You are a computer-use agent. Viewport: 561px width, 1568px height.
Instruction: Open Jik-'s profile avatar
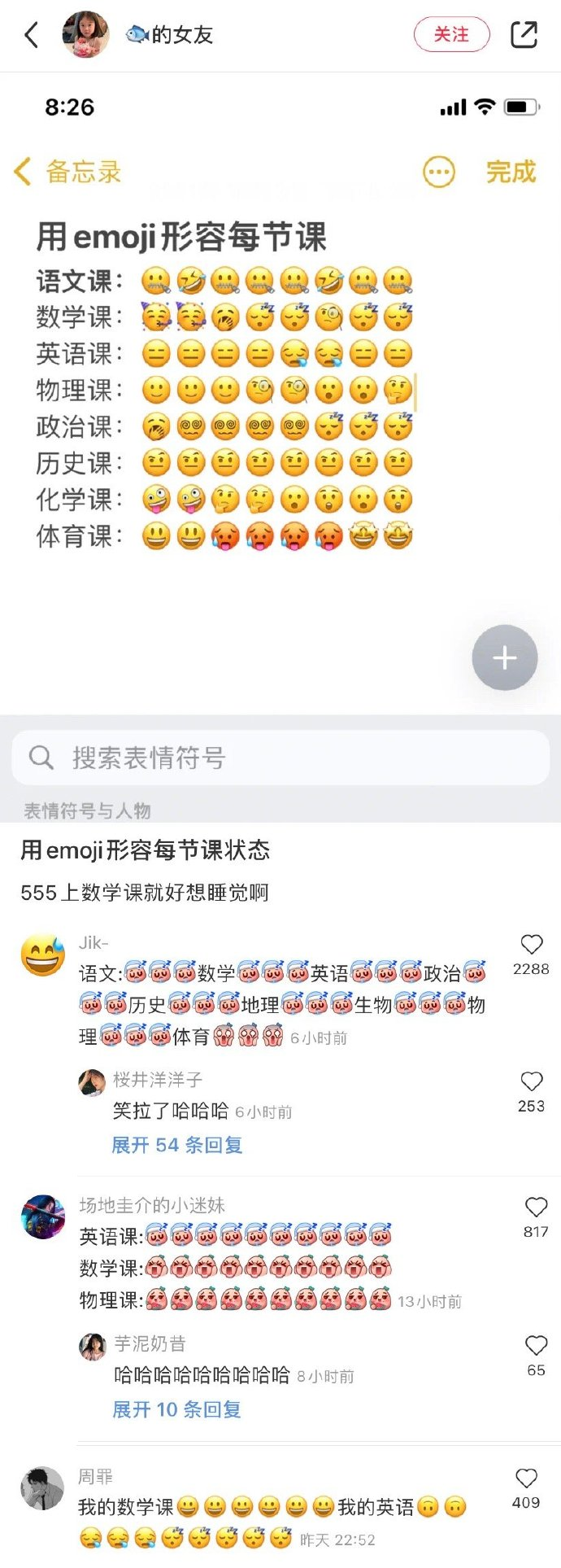coord(42,956)
